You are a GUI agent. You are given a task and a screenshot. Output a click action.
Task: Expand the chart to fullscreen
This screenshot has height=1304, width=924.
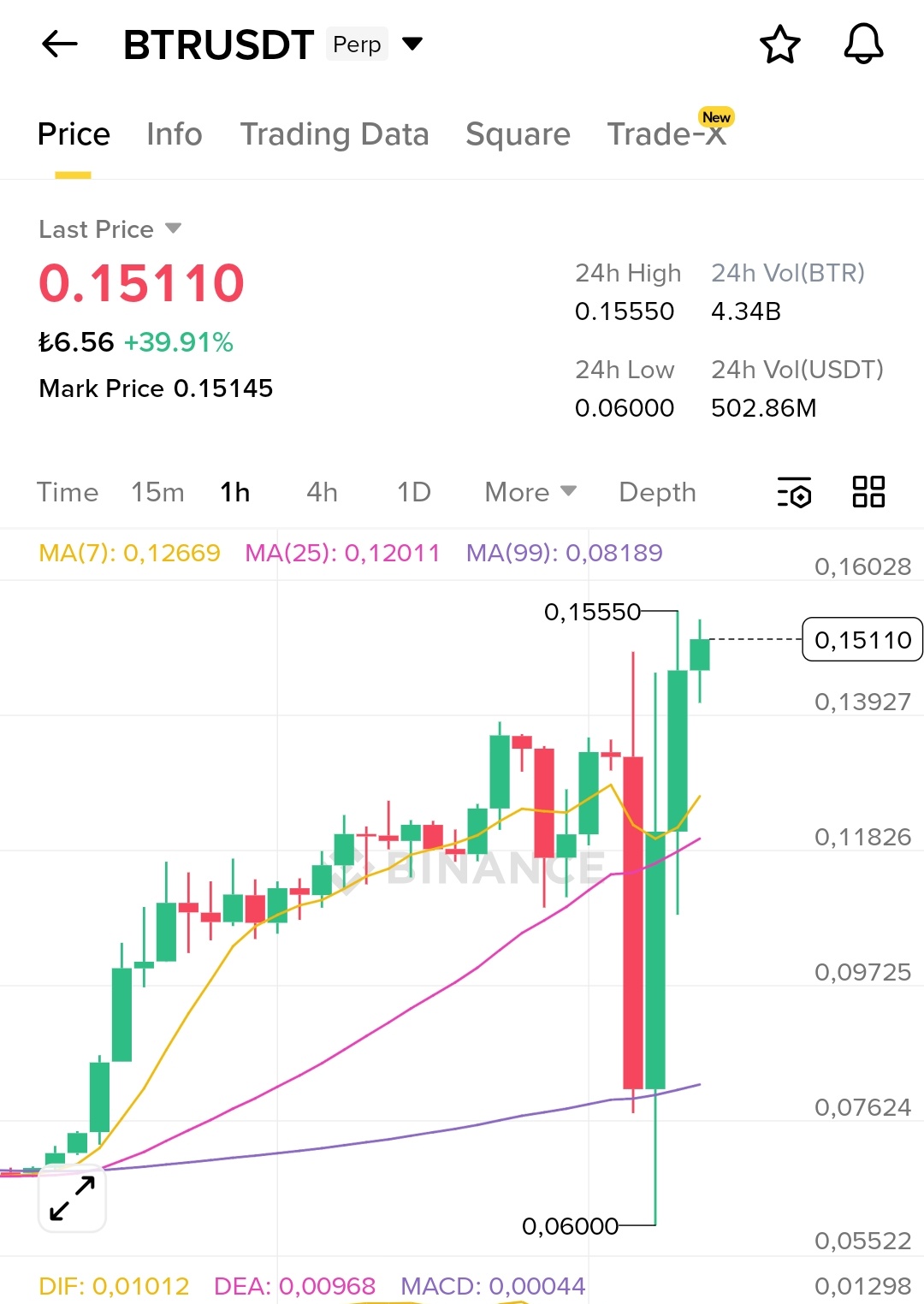(x=72, y=1198)
